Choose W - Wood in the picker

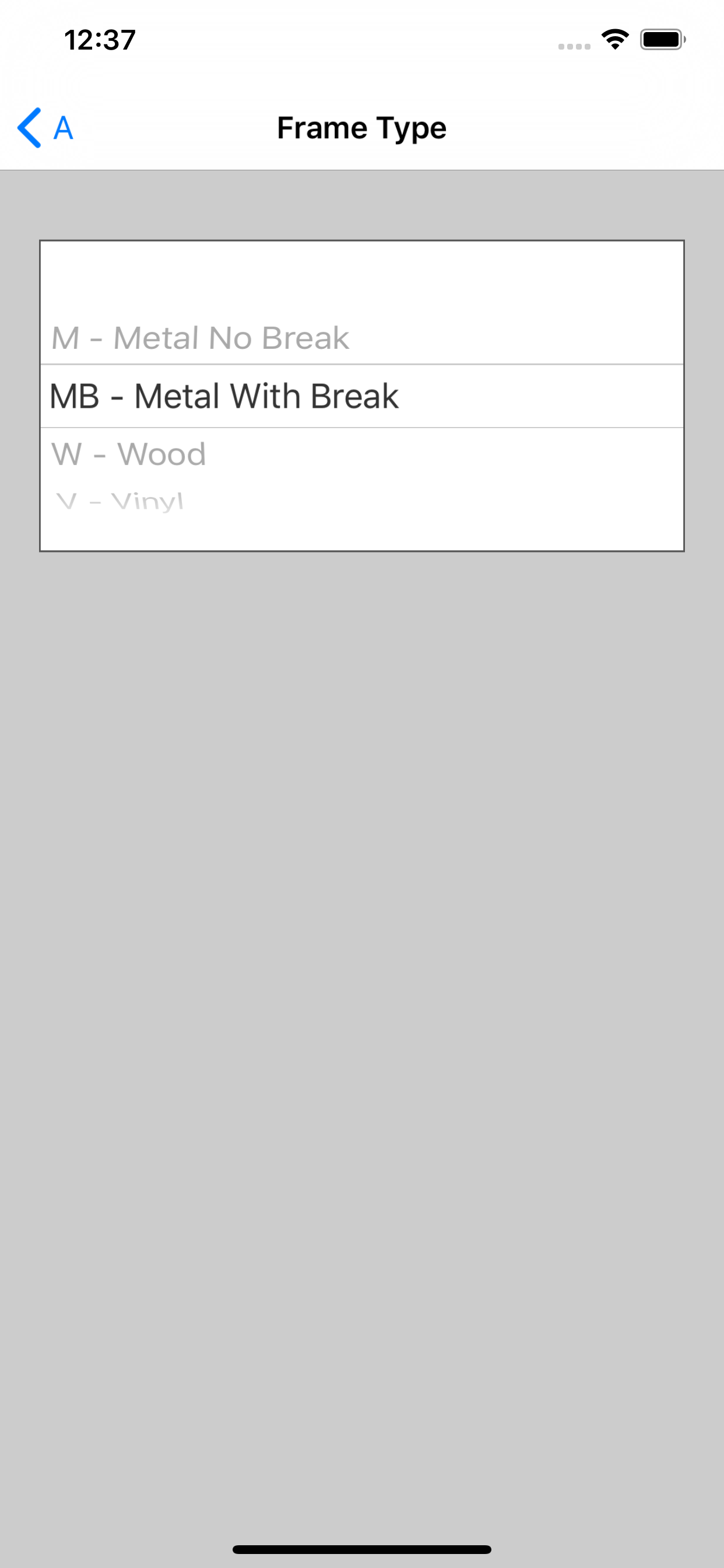[362, 454]
